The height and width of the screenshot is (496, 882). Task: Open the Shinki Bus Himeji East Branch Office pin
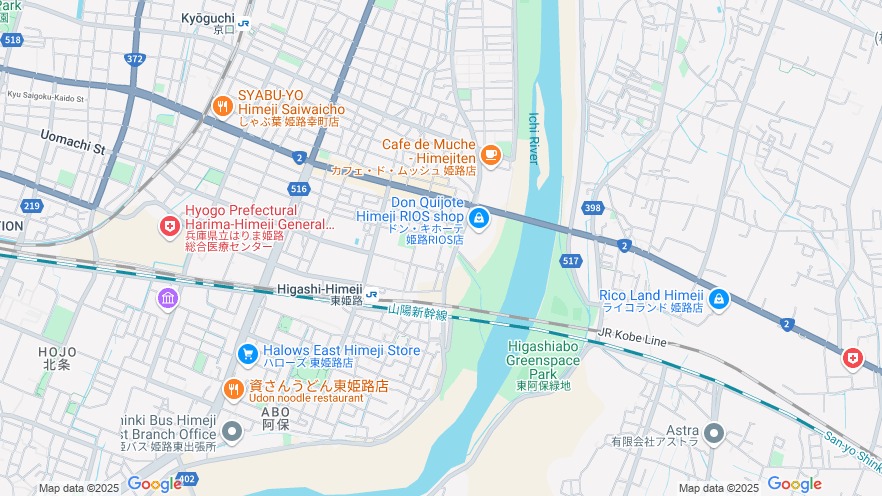(x=232, y=432)
